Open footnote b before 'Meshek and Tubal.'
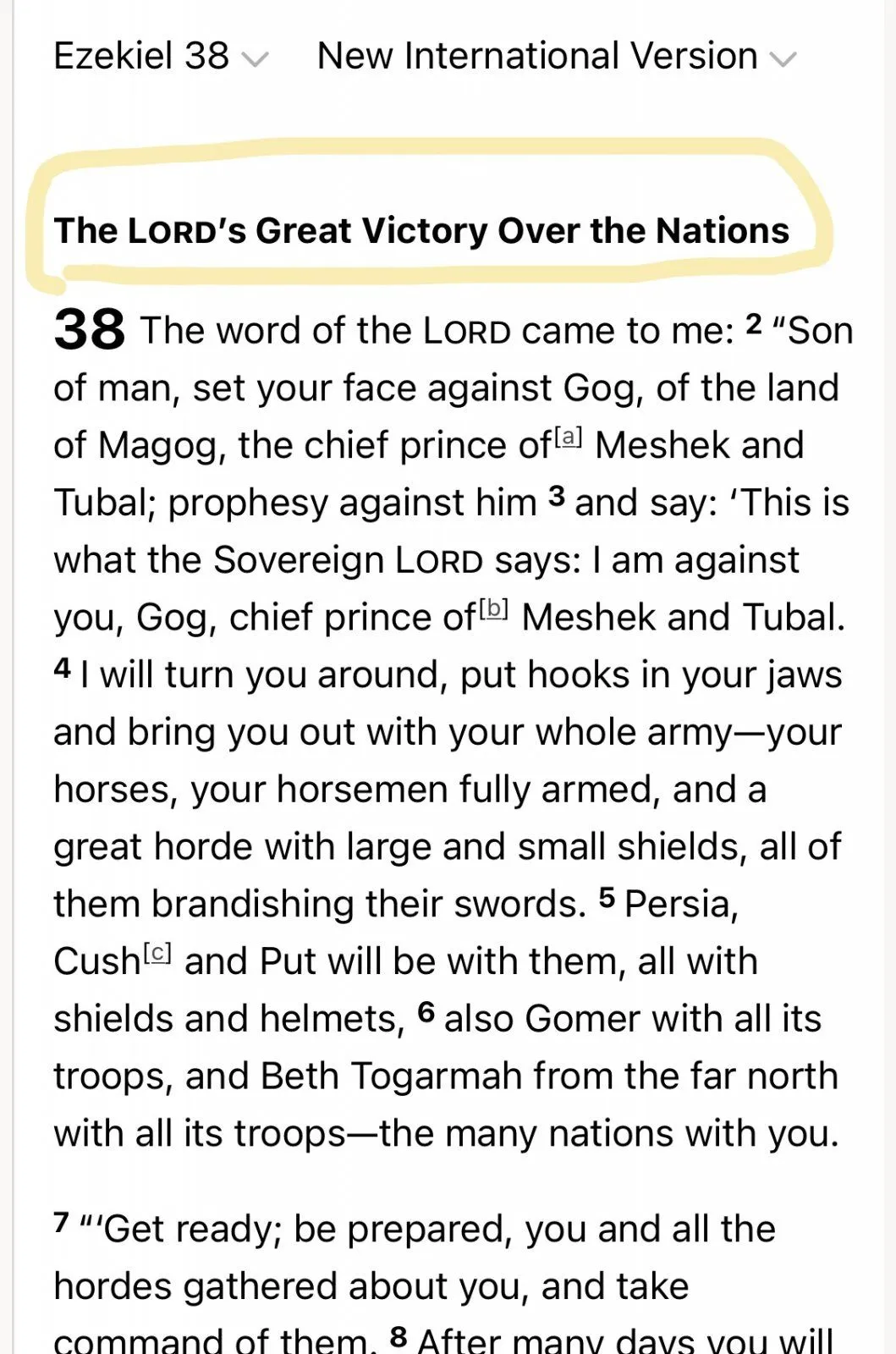The width and height of the screenshot is (896, 1354). [x=493, y=608]
